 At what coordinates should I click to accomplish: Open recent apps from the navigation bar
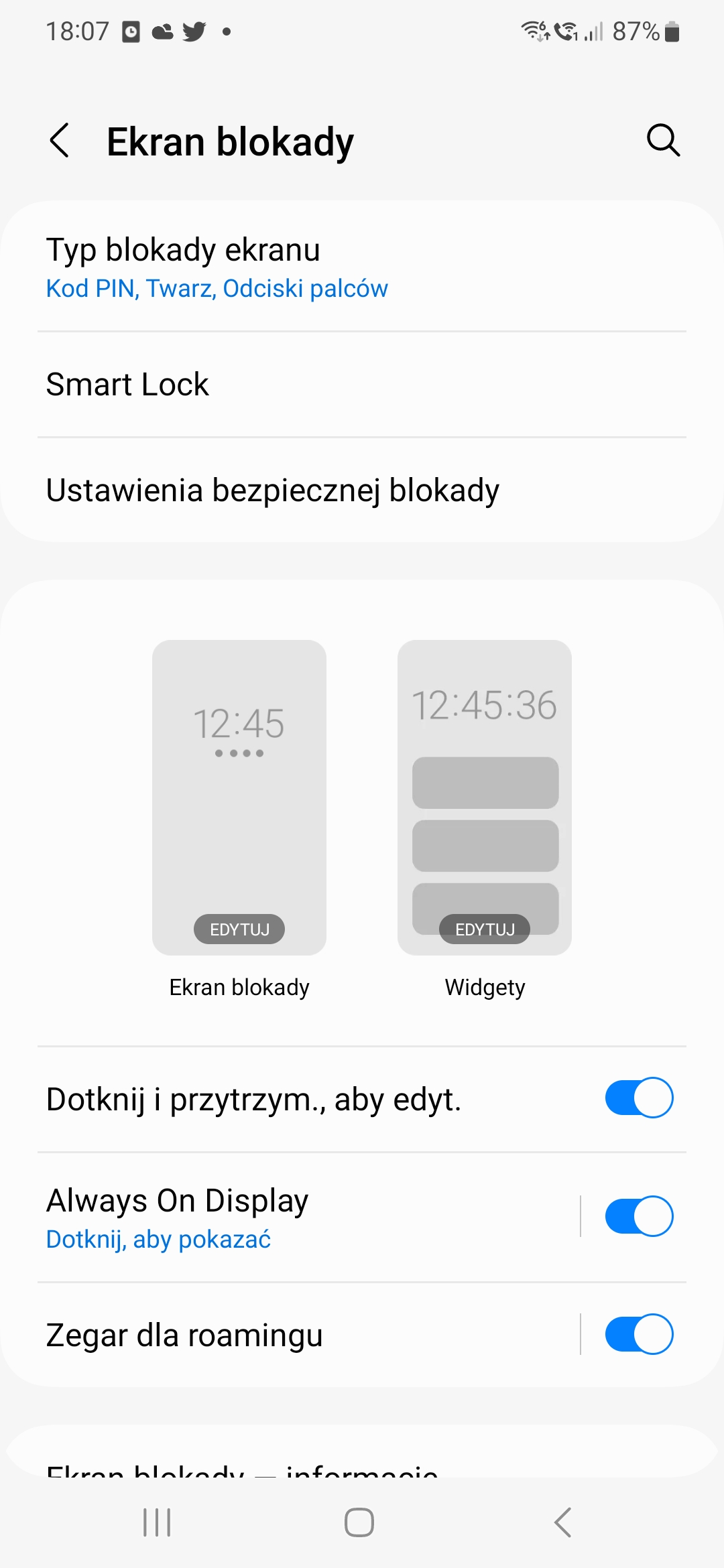point(158,1522)
